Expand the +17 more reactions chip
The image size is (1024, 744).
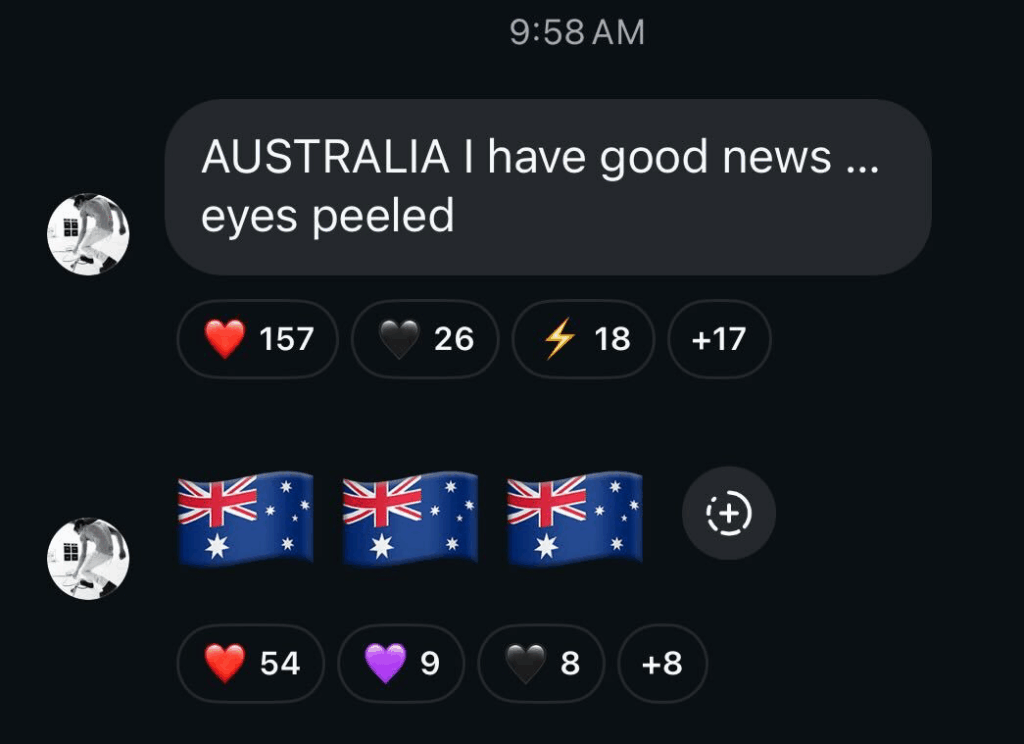coord(718,339)
